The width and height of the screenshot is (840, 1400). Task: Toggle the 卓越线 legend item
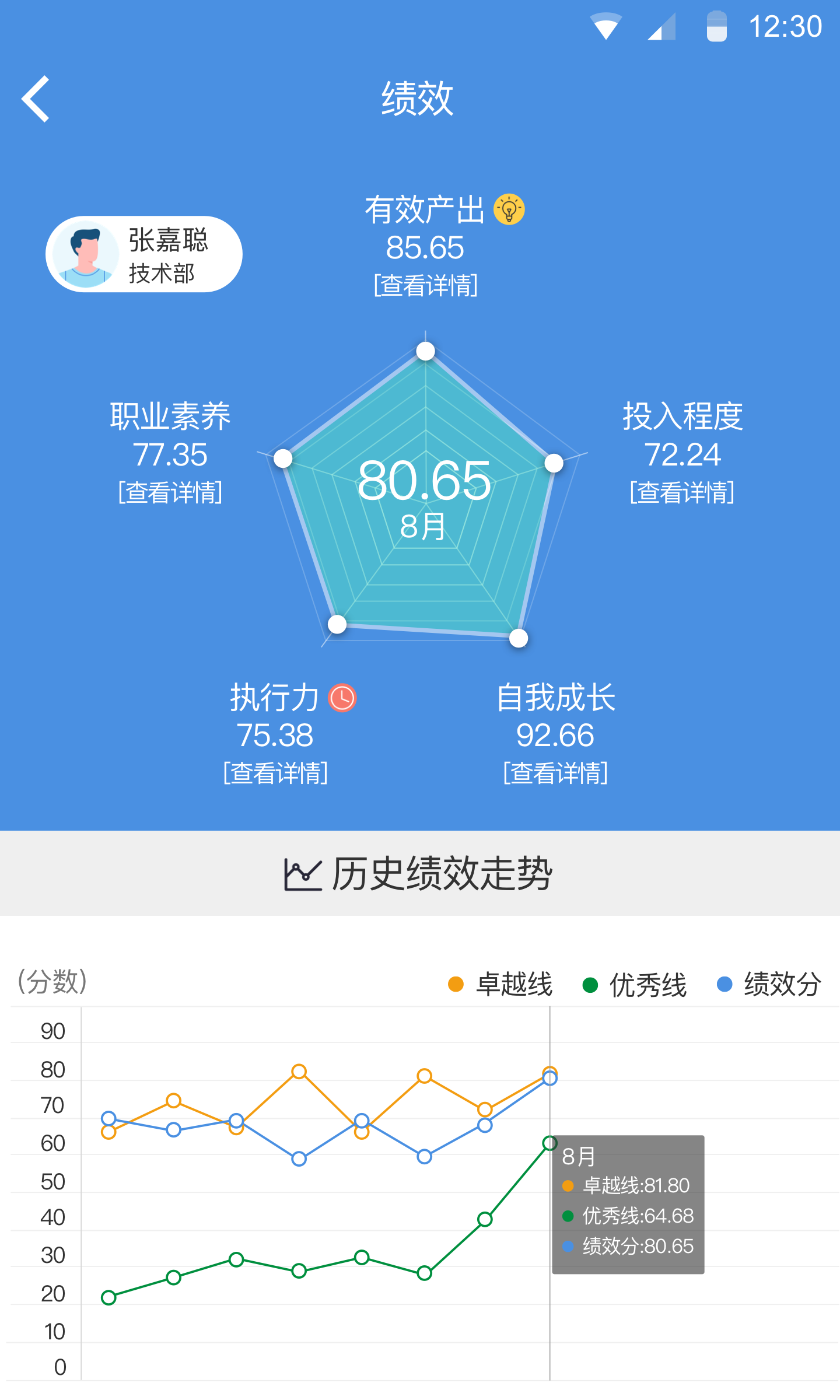pos(501,985)
